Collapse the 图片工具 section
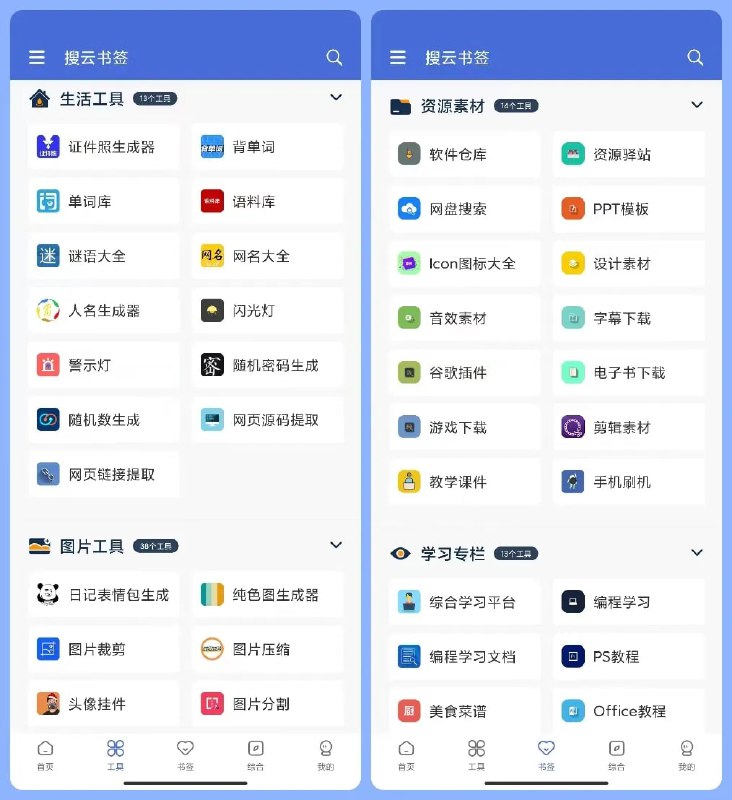 337,546
